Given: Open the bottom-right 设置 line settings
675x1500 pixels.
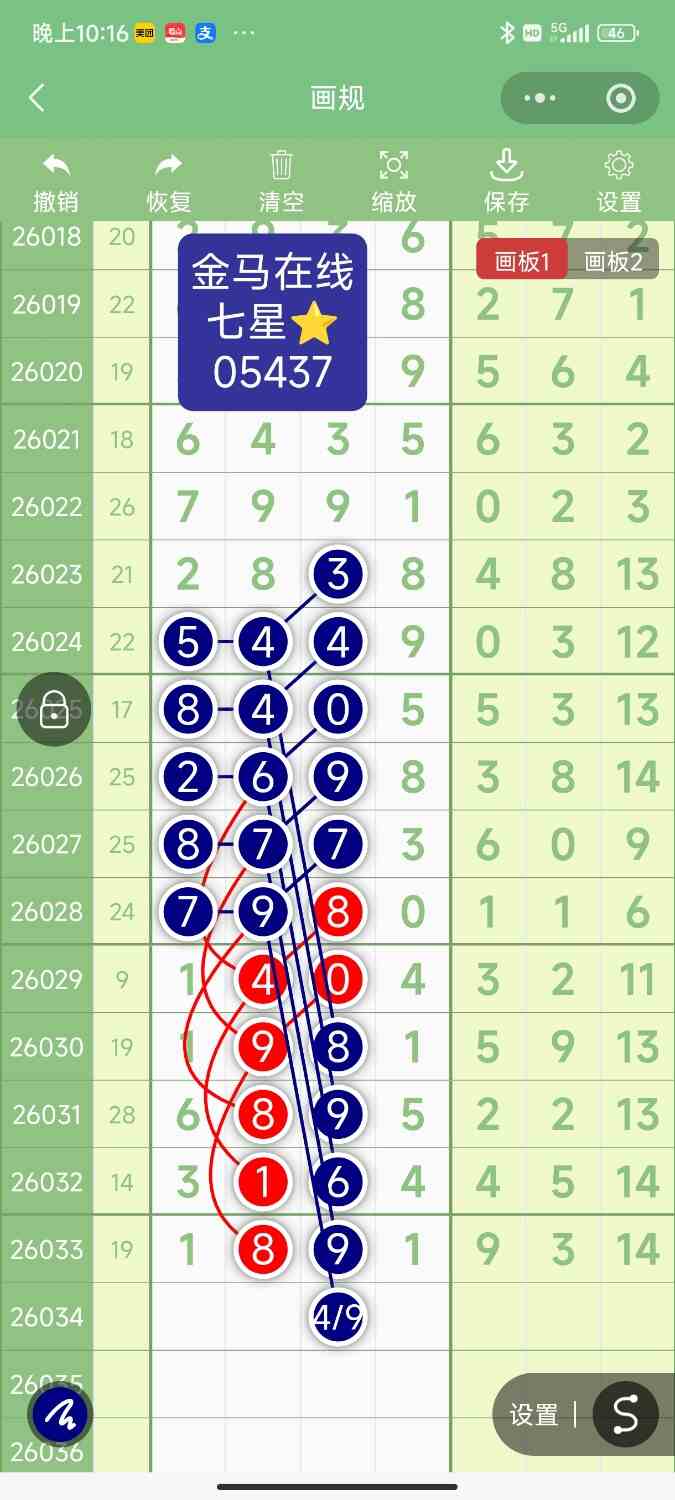Looking at the screenshot, I should click(534, 1415).
